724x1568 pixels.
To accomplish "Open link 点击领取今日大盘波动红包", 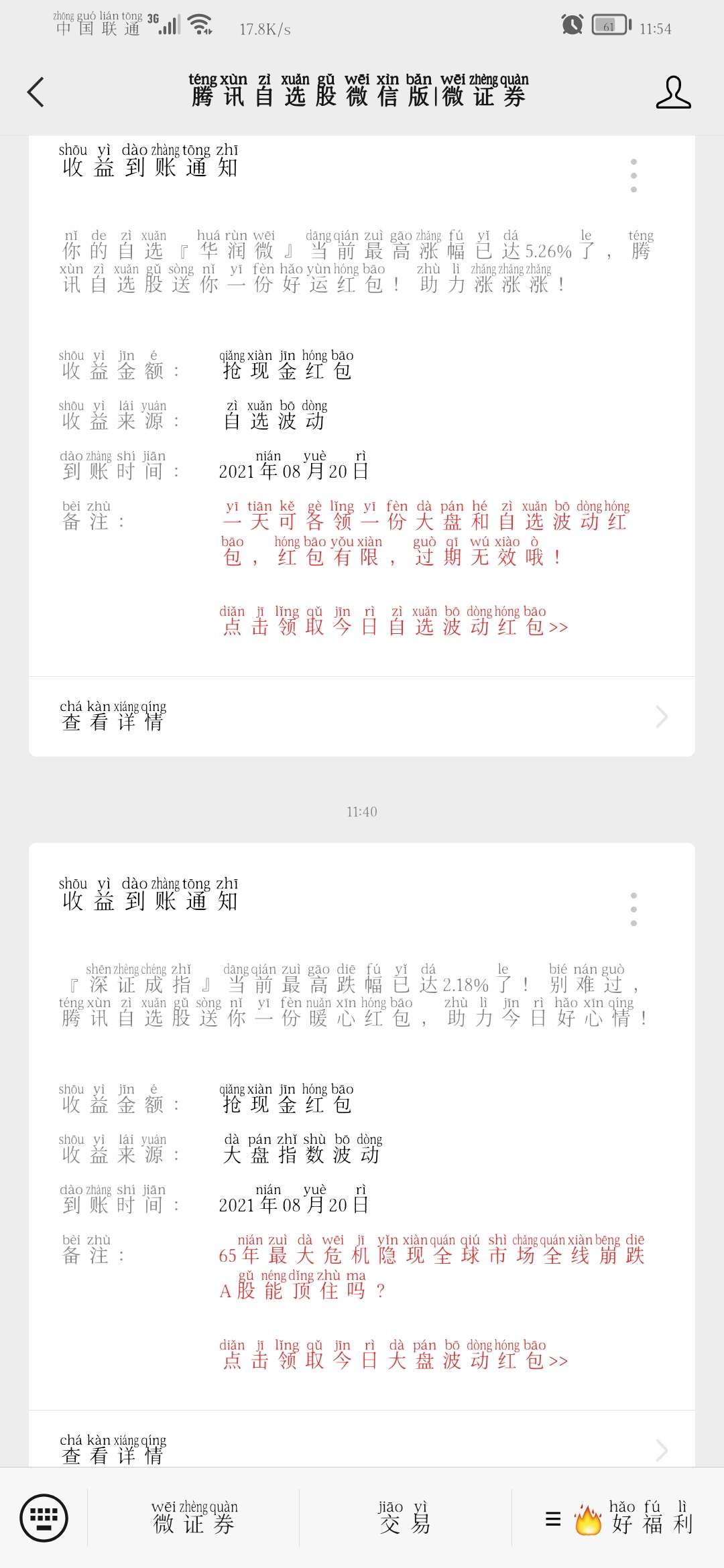I will tap(396, 1360).
